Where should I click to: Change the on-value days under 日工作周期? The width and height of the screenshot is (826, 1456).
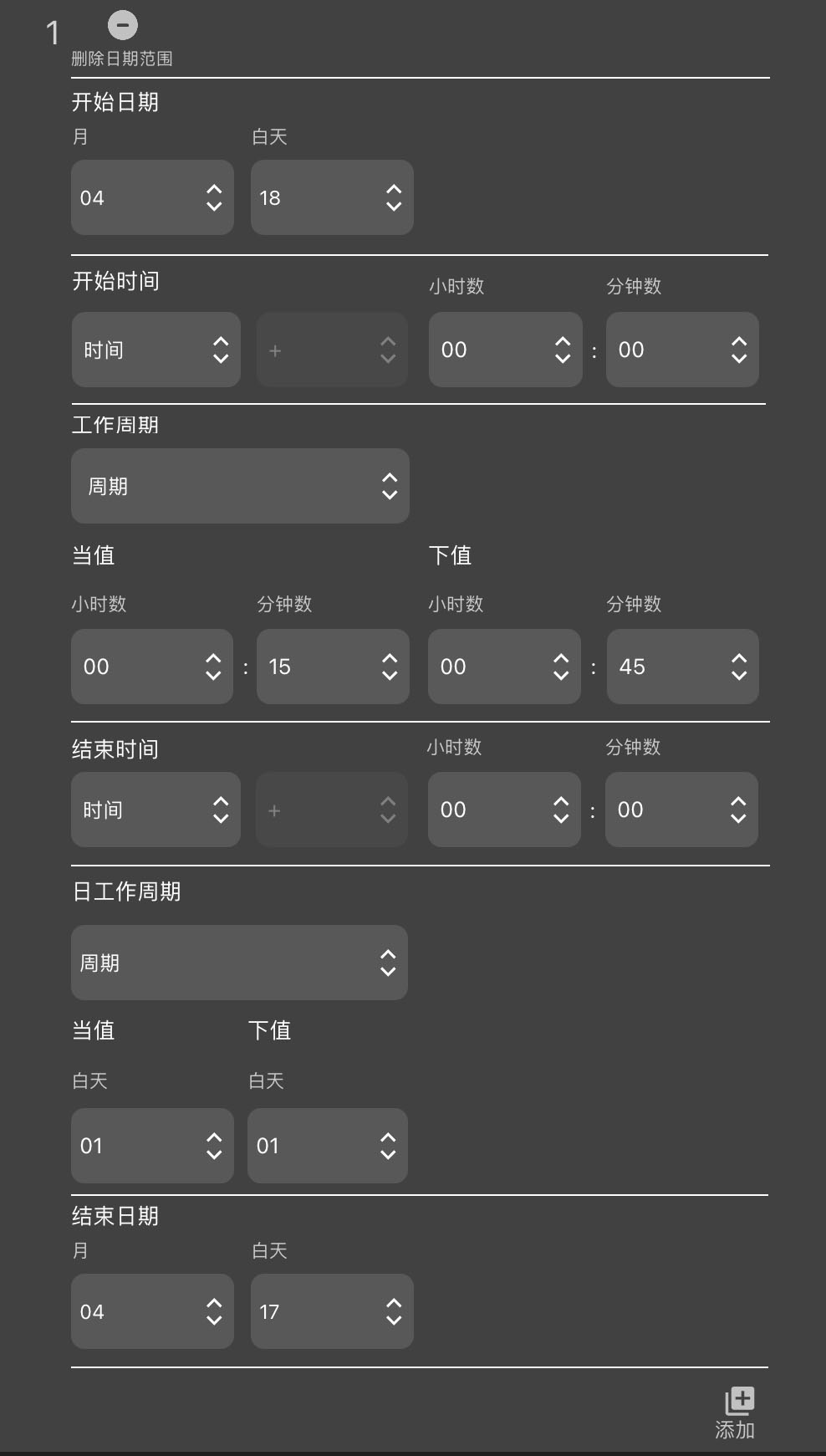152,1146
